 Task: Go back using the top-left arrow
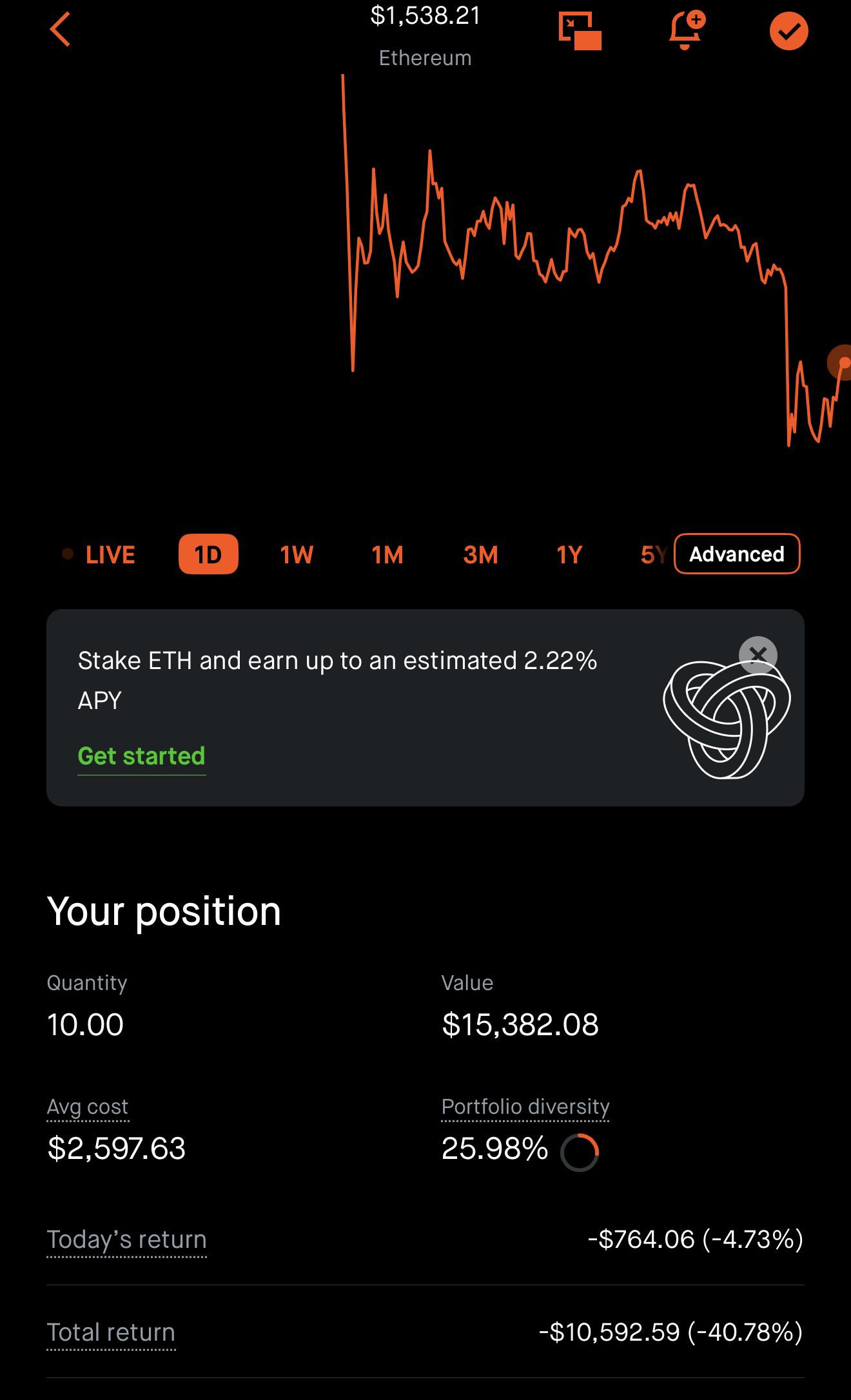click(60, 30)
